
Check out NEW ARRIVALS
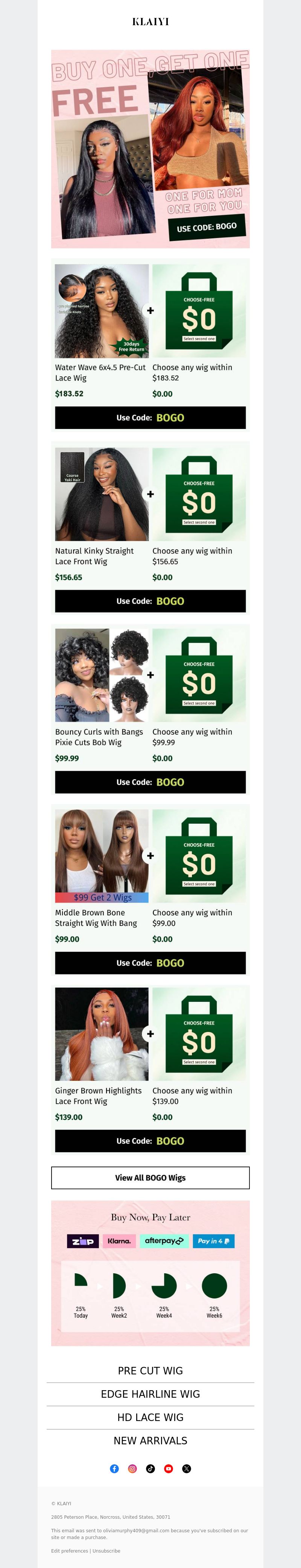[150, 1441]
